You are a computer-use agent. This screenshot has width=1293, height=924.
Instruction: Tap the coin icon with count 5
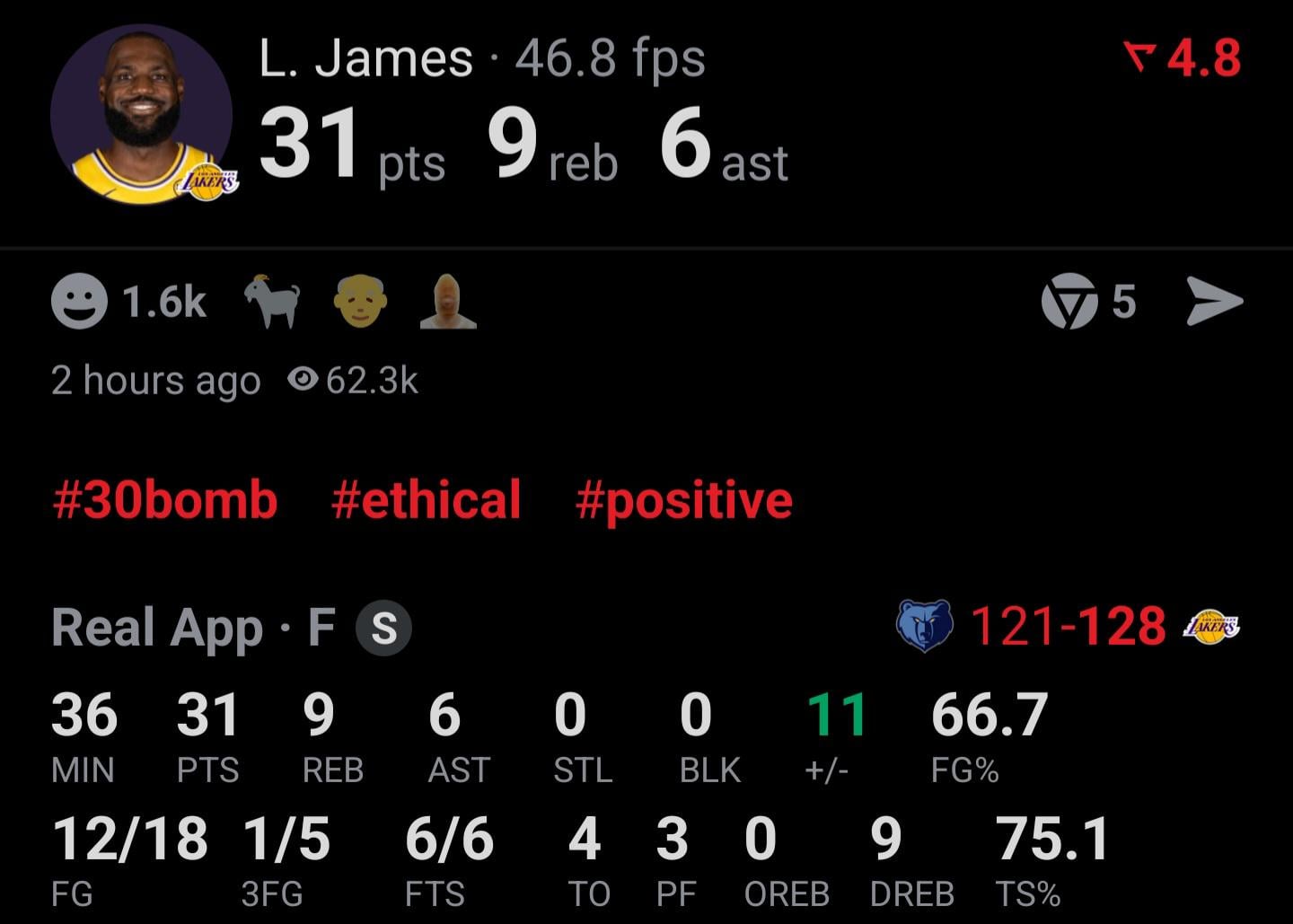click(1069, 302)
